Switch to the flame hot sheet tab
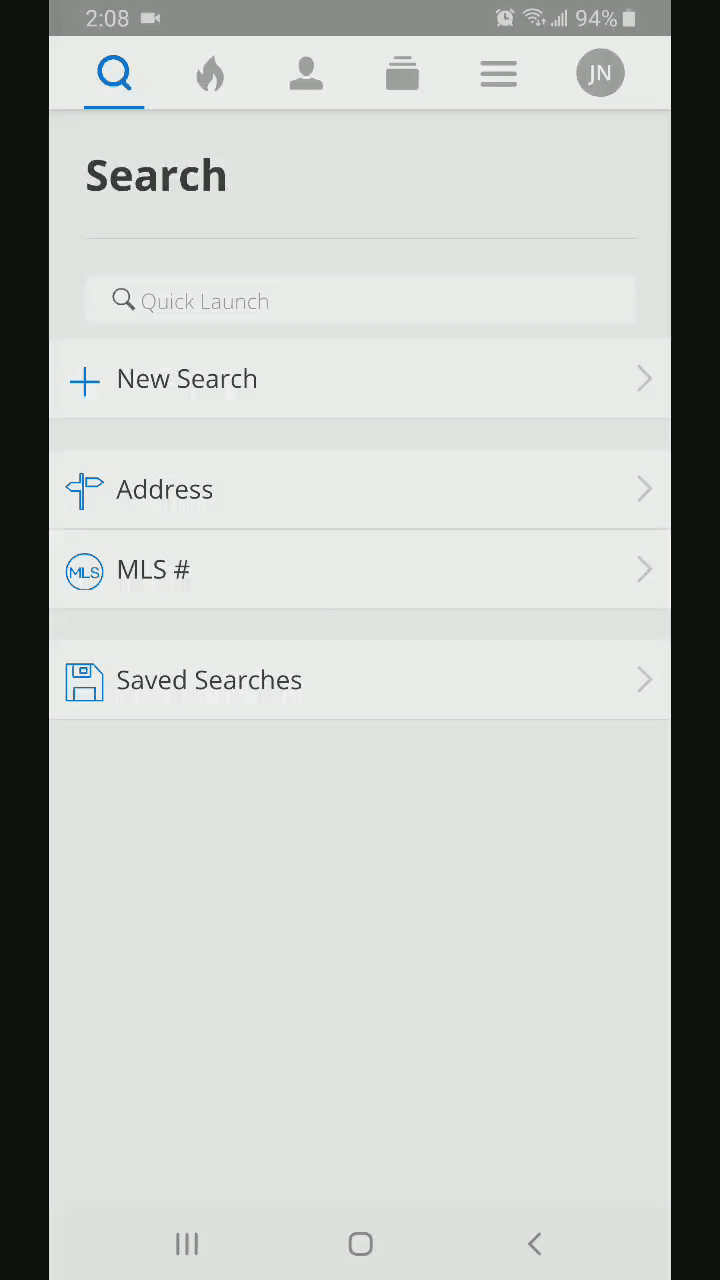Screen dimensions: 720x1280 pos(210,74)
